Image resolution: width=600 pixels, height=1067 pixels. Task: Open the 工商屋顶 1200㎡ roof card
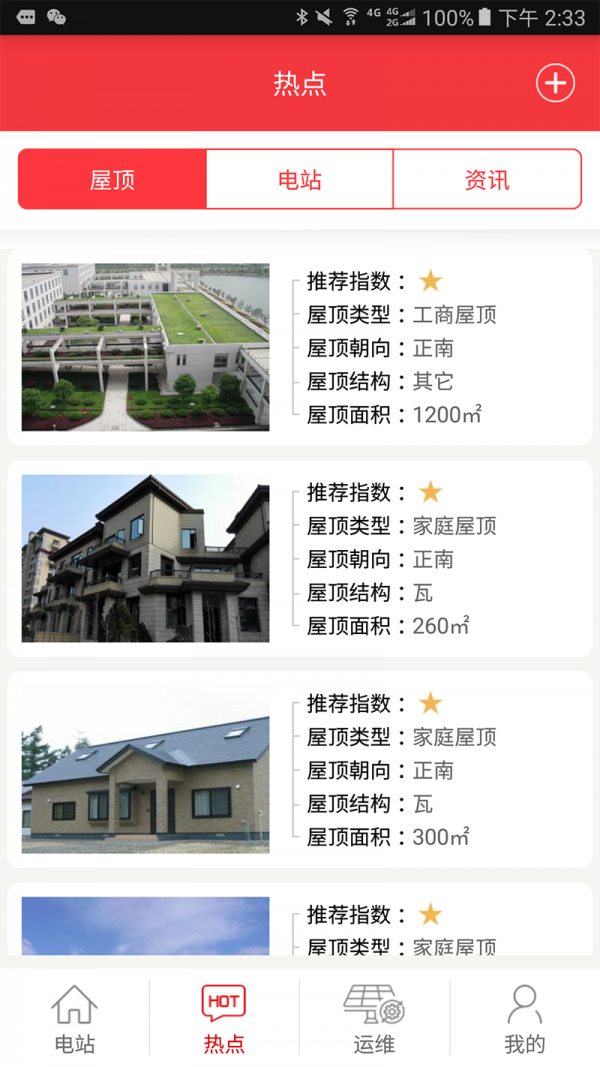pyautogui.click(x=300, y=347)
